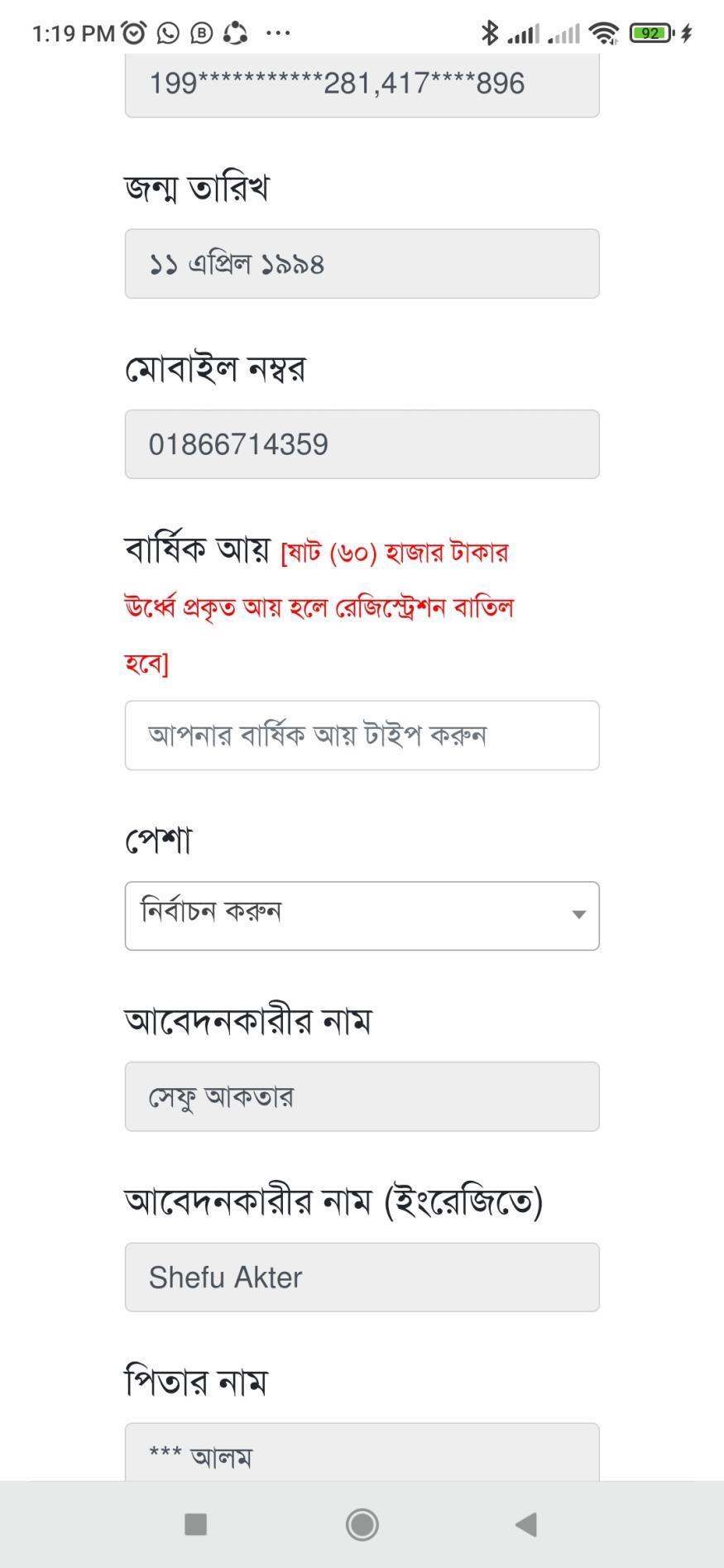Tap the system back button
This screenshot has width=724, height=1568.
click(526, 1523)
